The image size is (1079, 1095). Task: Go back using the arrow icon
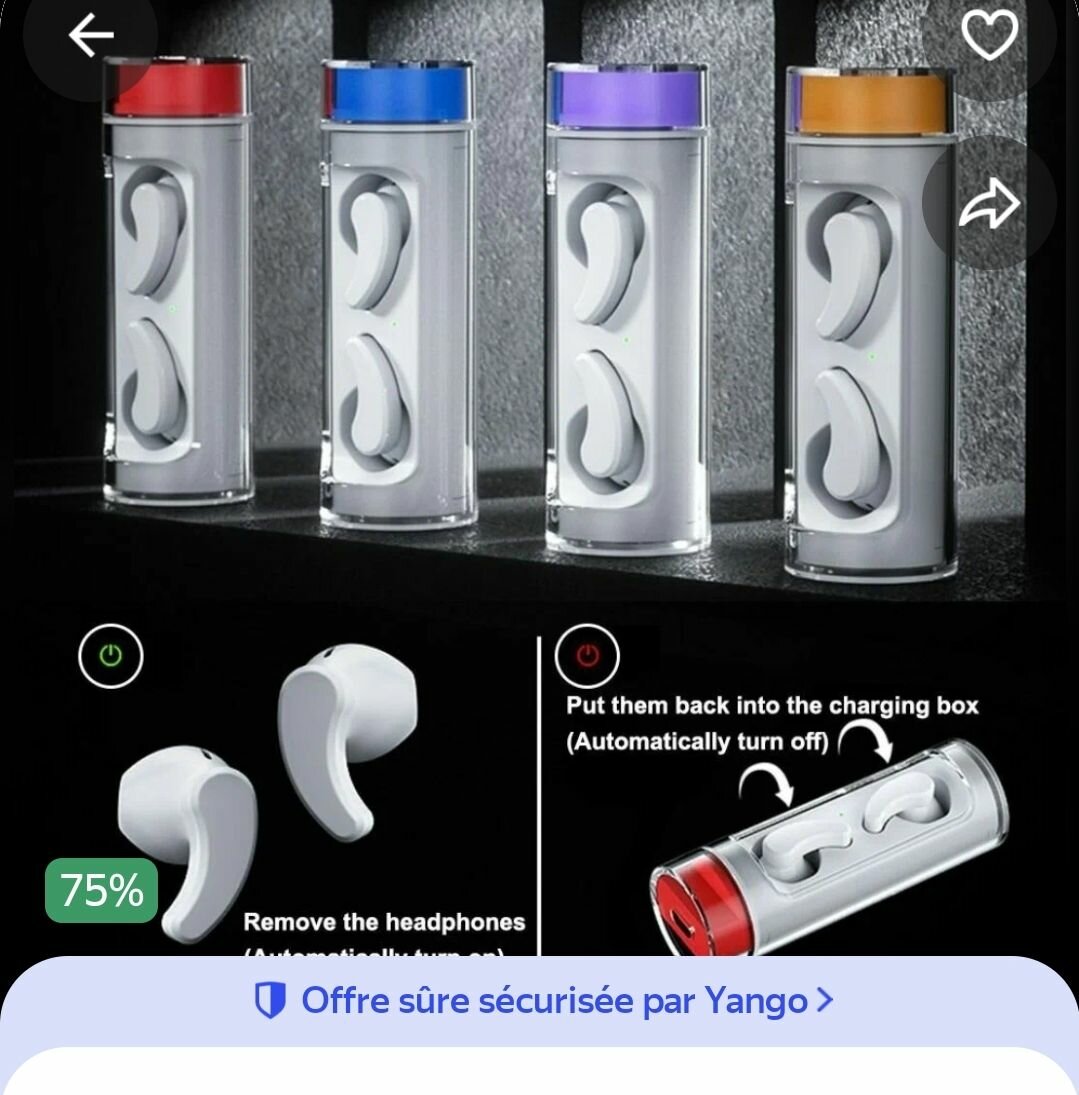pos(90,35)
